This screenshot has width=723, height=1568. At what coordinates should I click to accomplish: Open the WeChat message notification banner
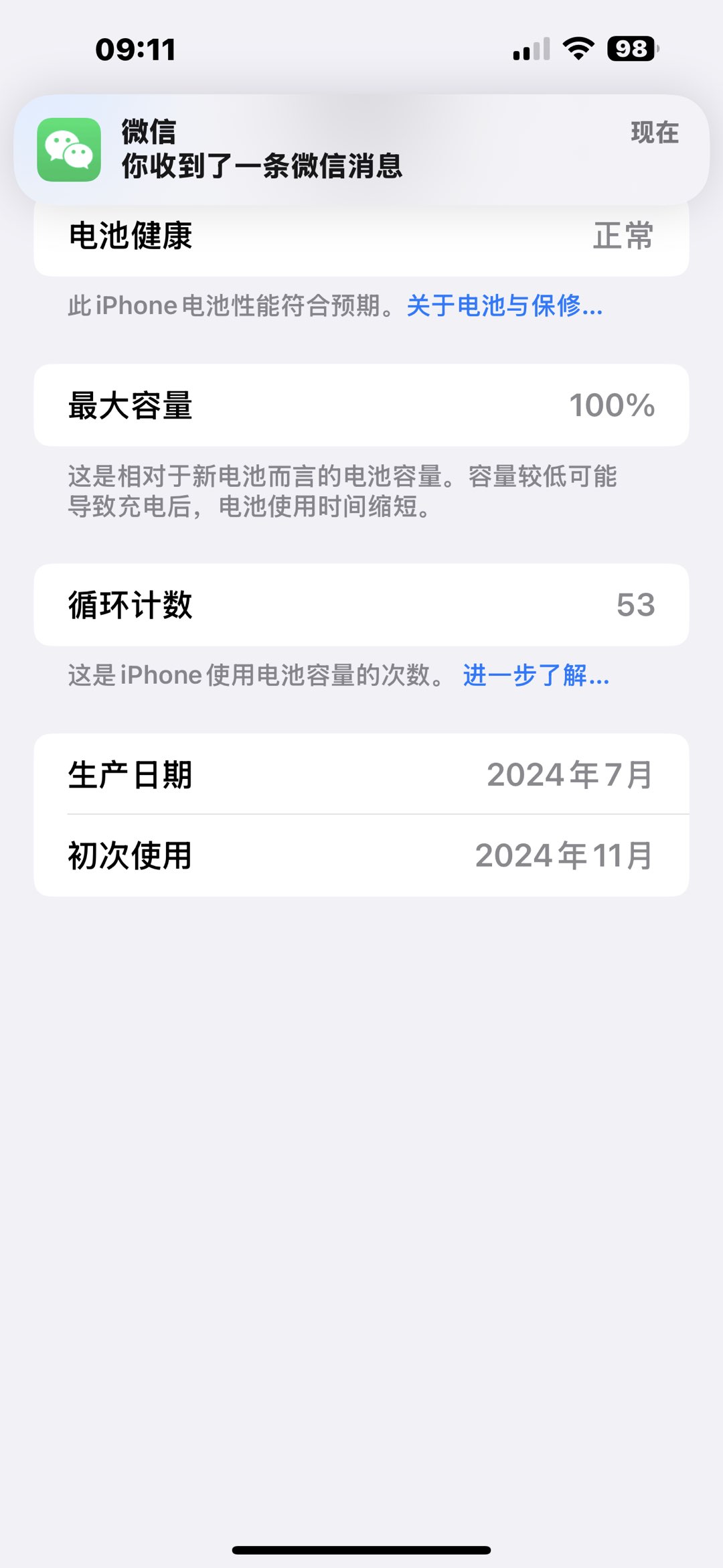pyautogui.click(x=361, y=149)
